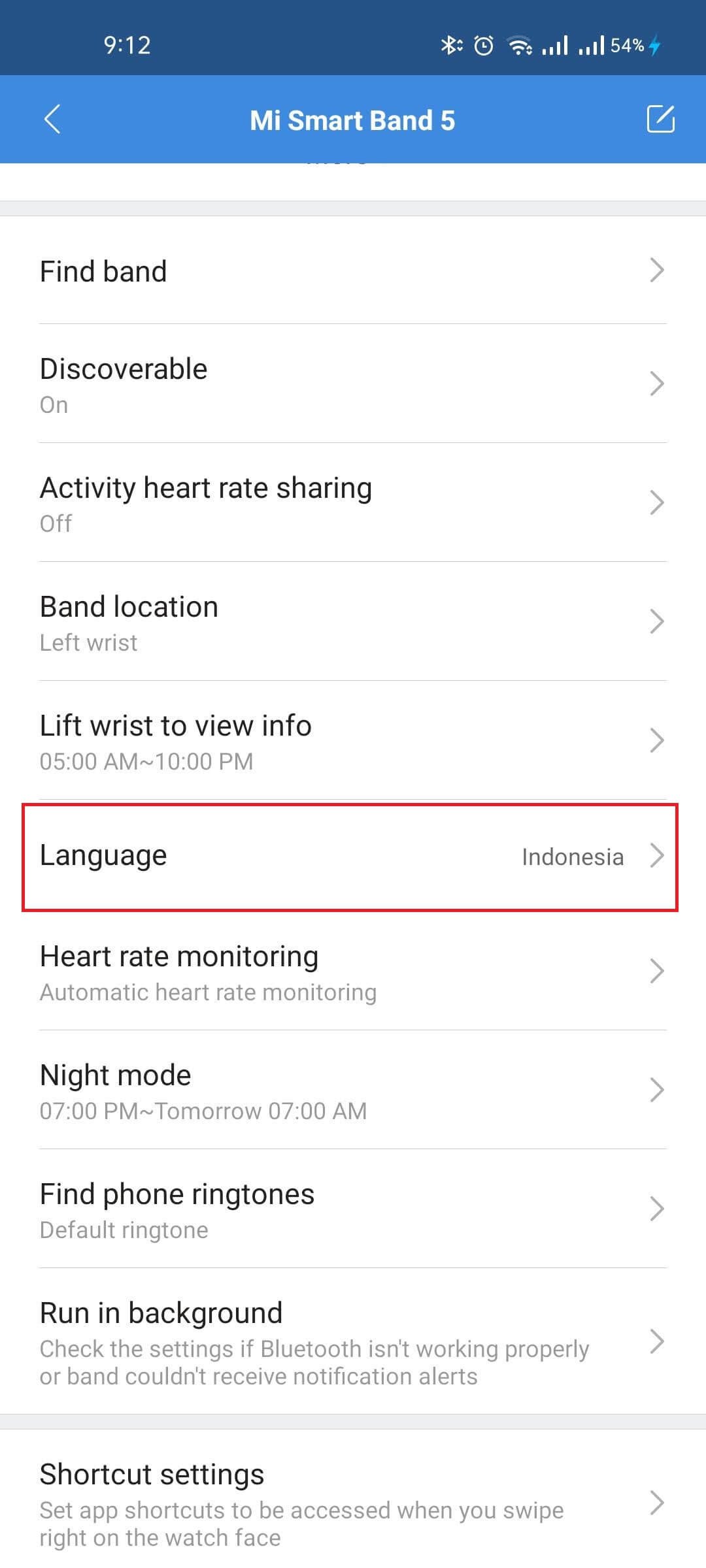706x1568 pixels.
Task: Open Find band
Action: 353,270
